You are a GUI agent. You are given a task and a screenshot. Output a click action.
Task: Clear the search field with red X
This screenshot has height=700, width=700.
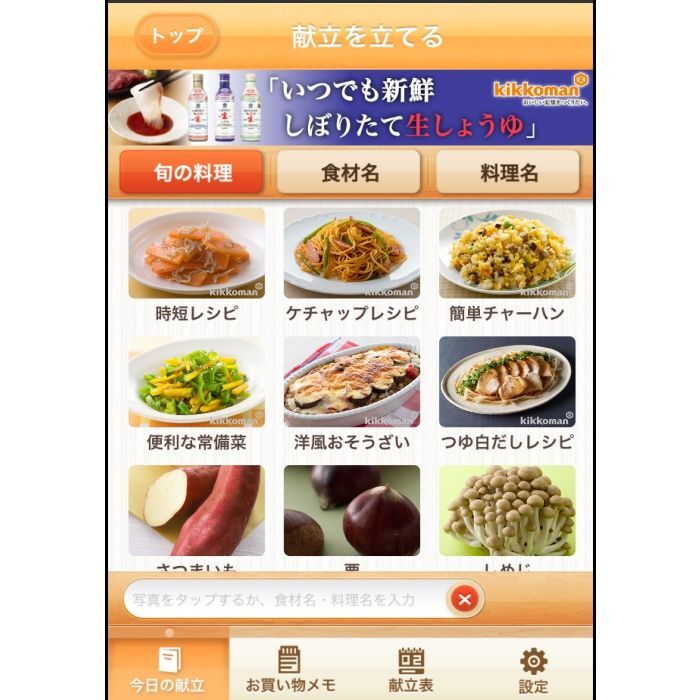coord(464,600)
